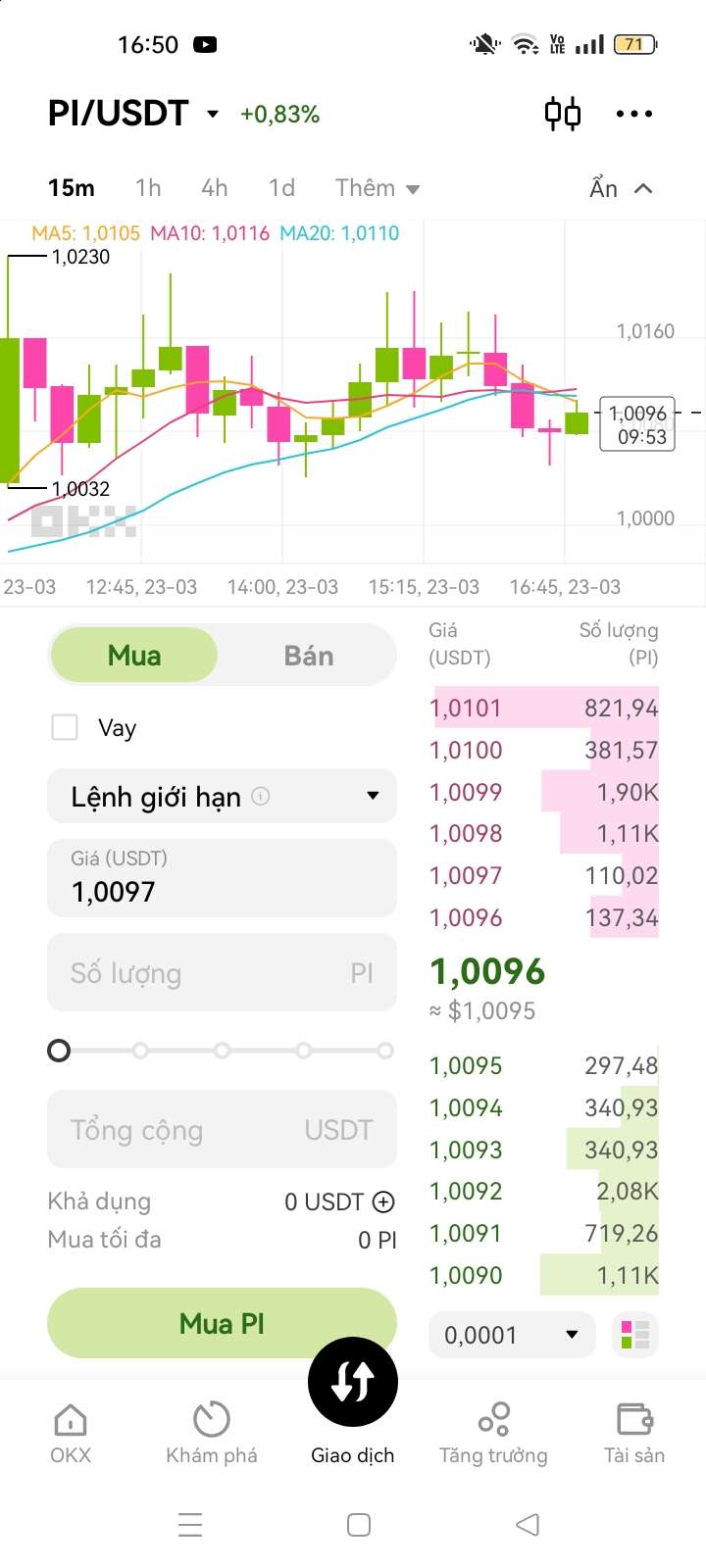Change the 0,0001 price step dropdown

(x=512, y=1335)
